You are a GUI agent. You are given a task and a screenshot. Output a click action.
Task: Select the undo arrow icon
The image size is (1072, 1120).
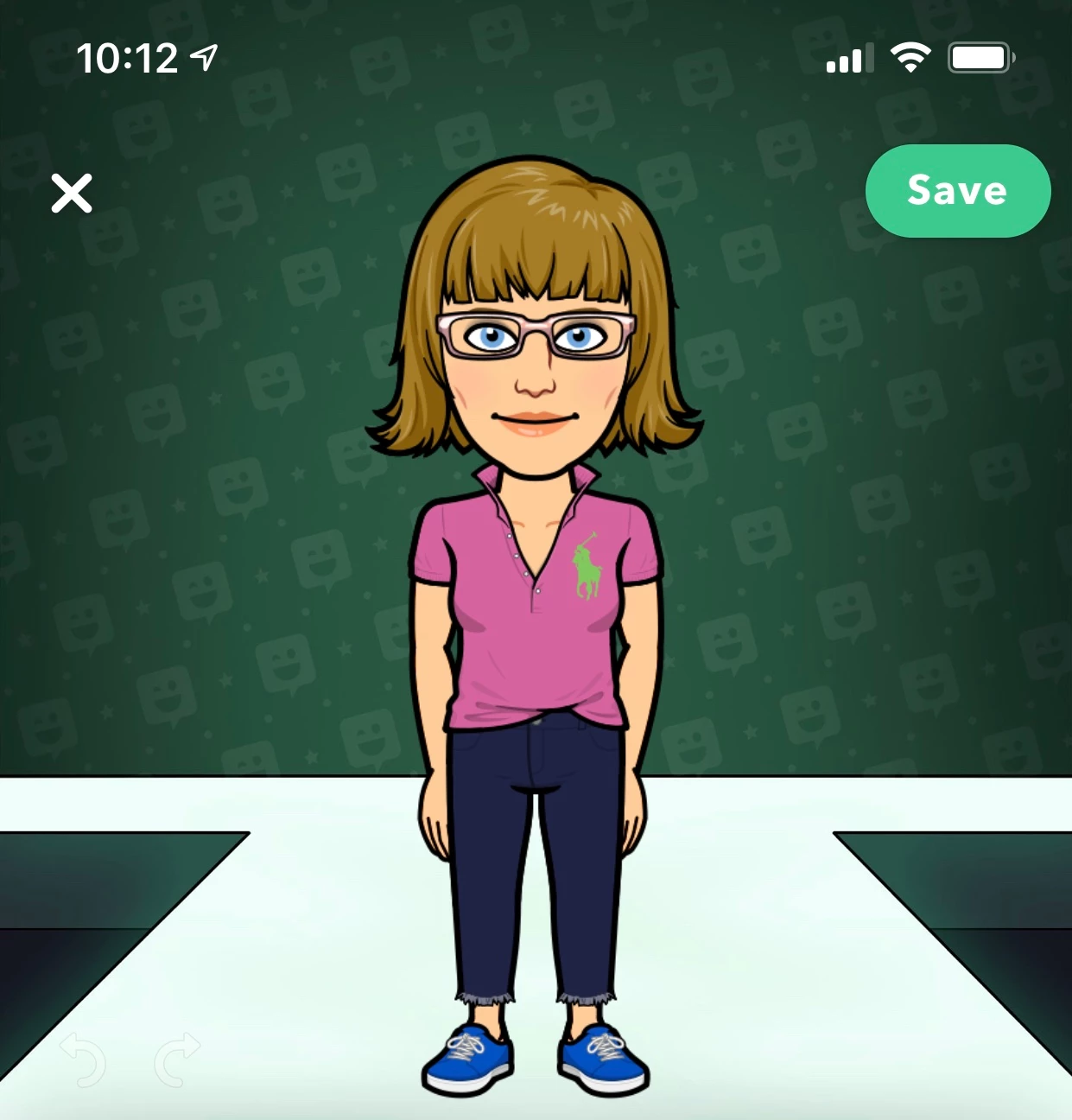tap(82, 1059)
